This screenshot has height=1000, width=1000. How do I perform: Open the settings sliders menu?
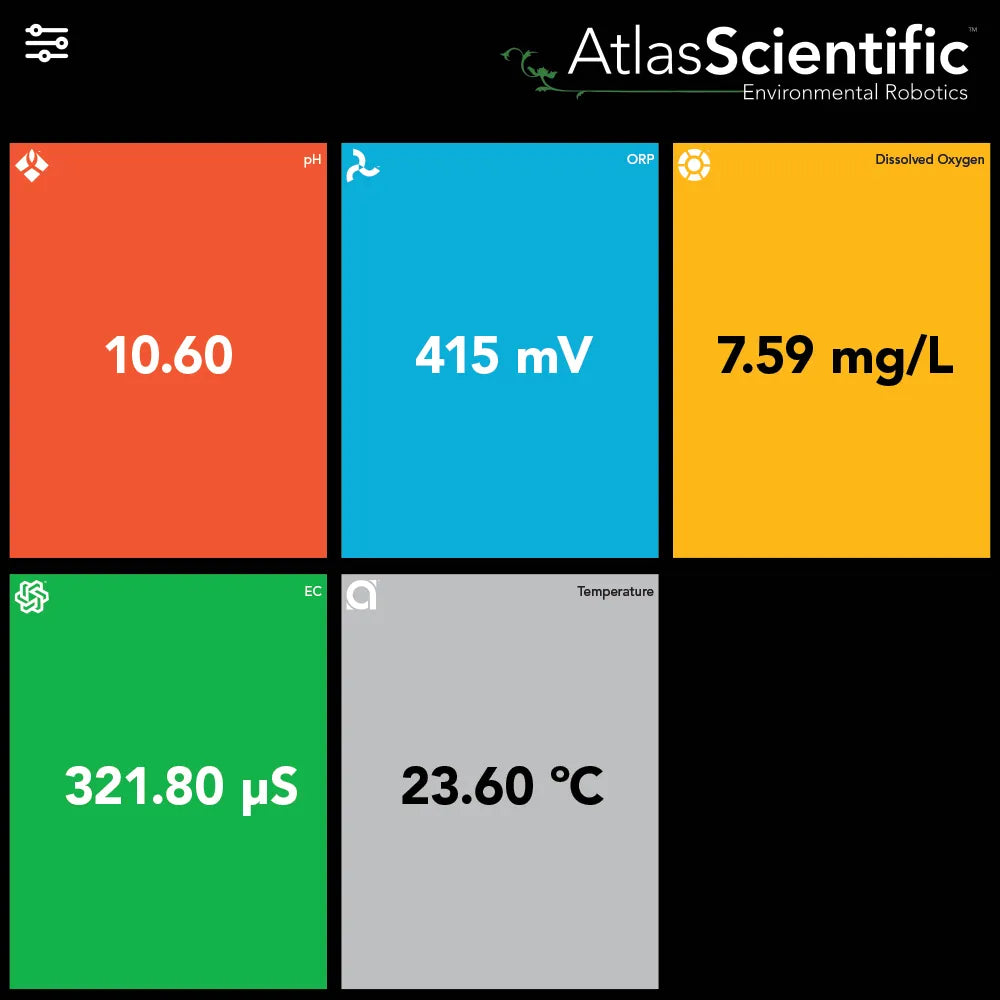coord(47,44)
